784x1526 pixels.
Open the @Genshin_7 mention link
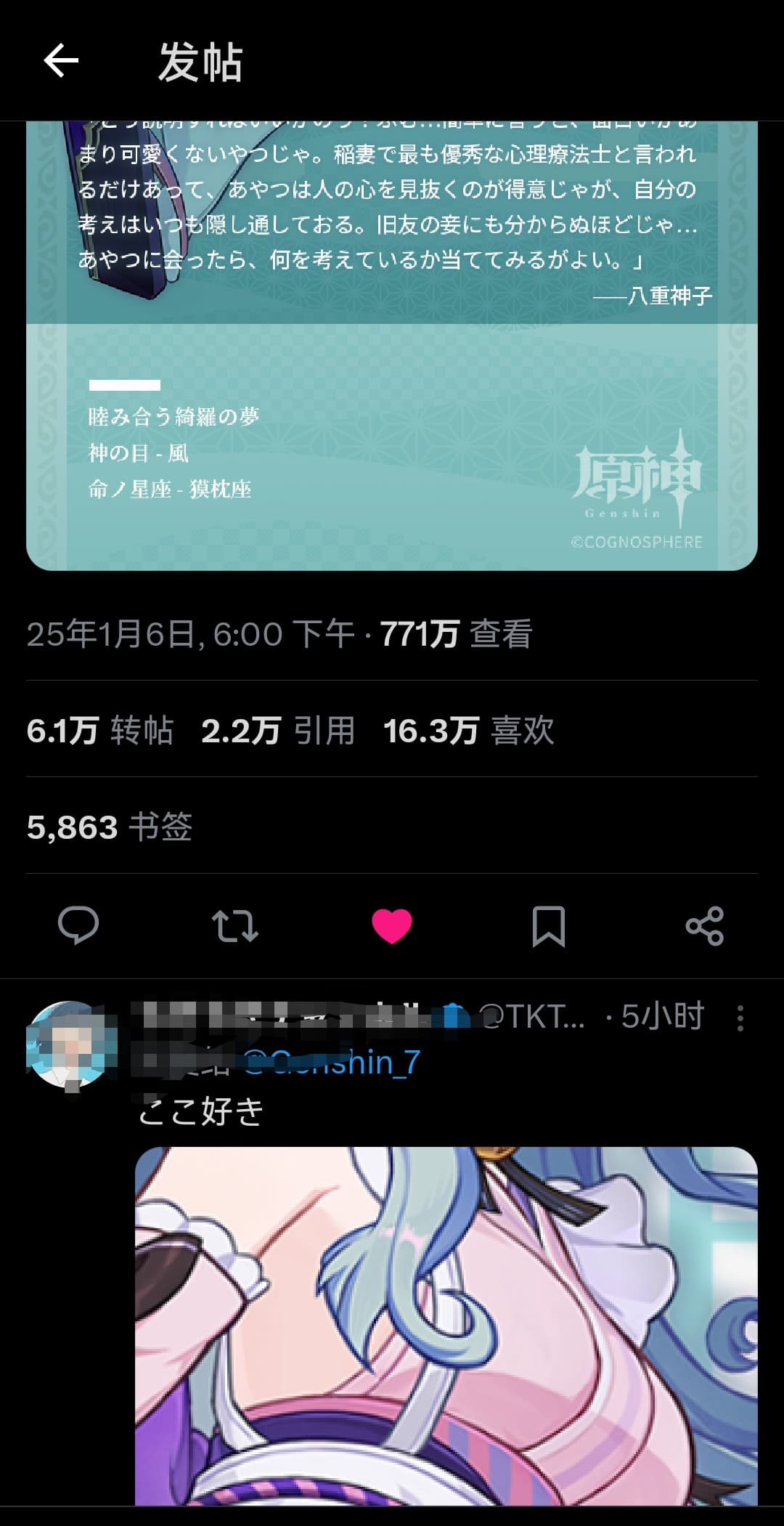(x=332, y=1063)
